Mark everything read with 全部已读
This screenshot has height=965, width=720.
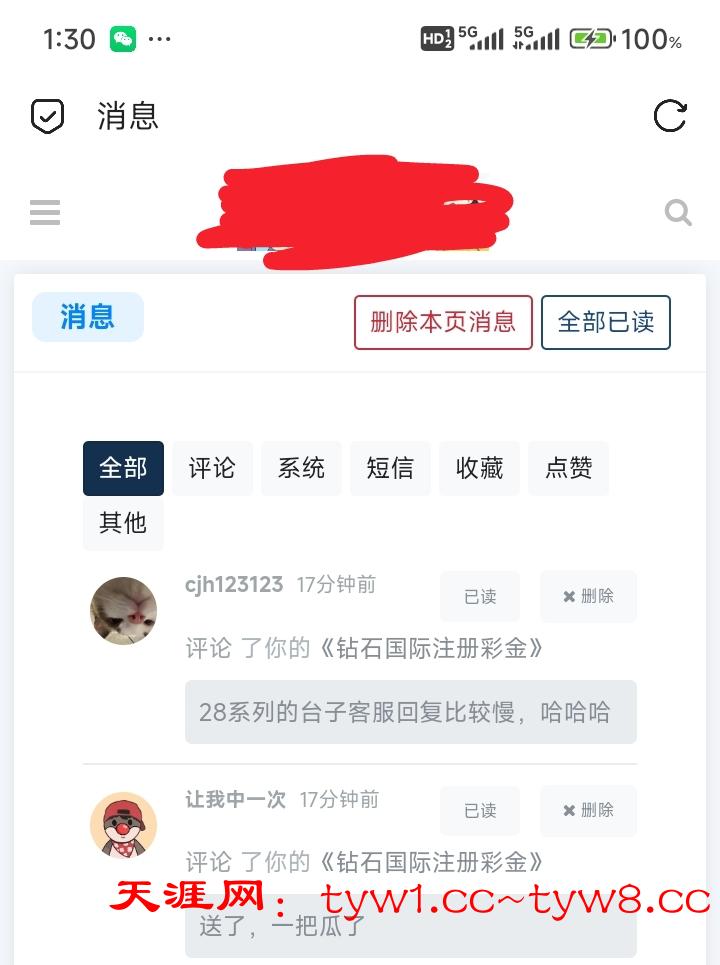pyautogui.click(x=606, y=322)
